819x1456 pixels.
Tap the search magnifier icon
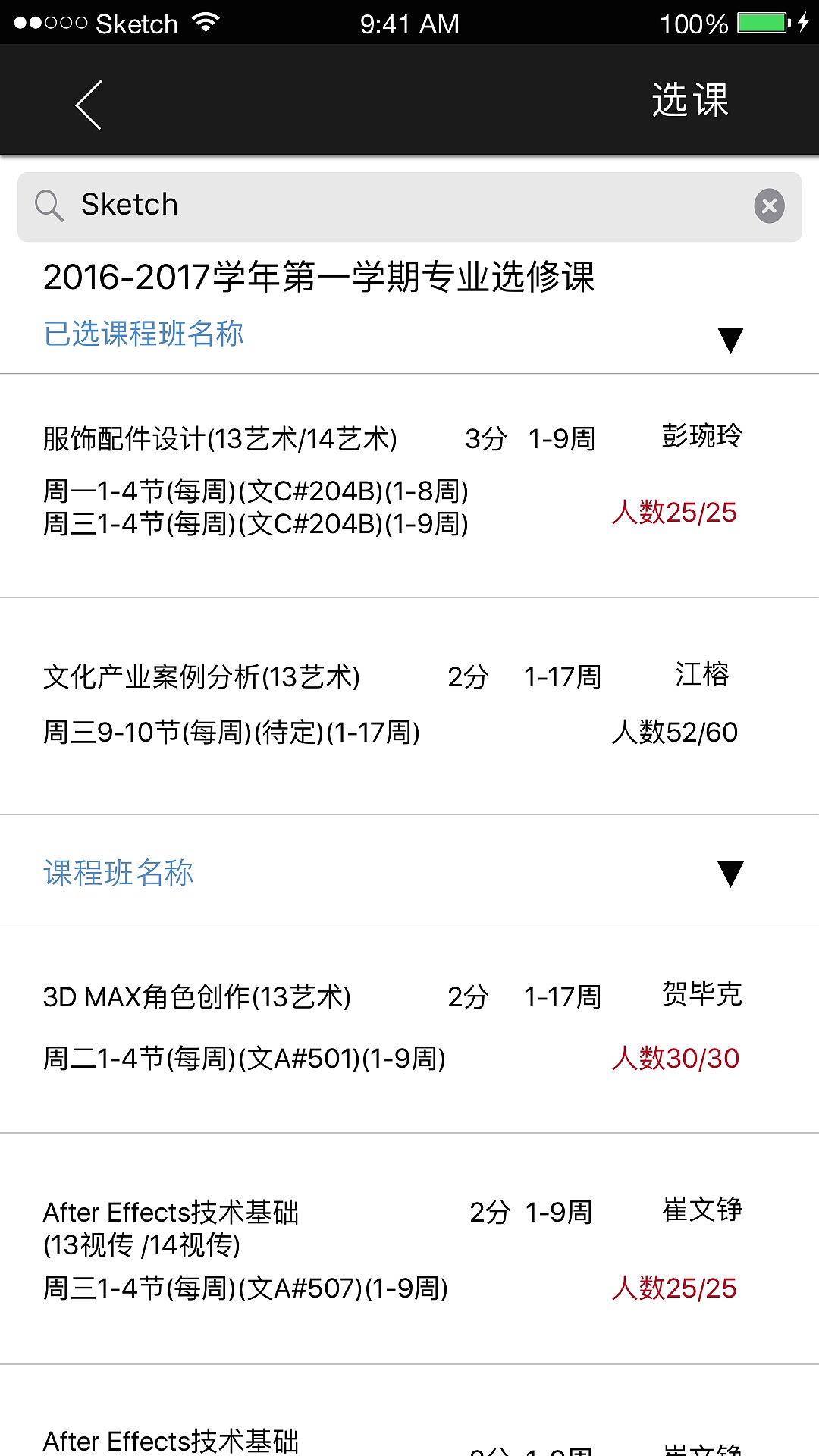coord(49,205)
